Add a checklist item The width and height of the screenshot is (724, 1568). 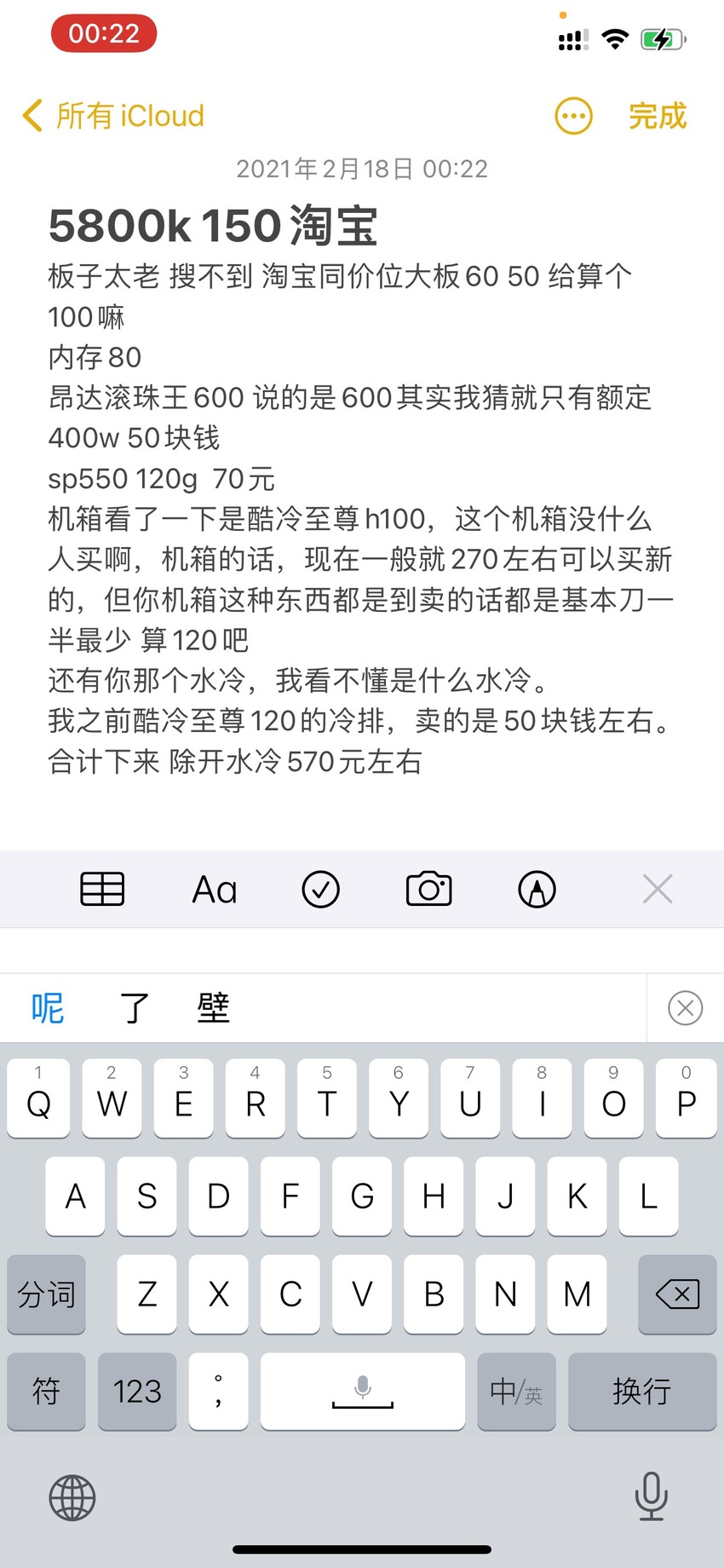[x=321, y=889]
